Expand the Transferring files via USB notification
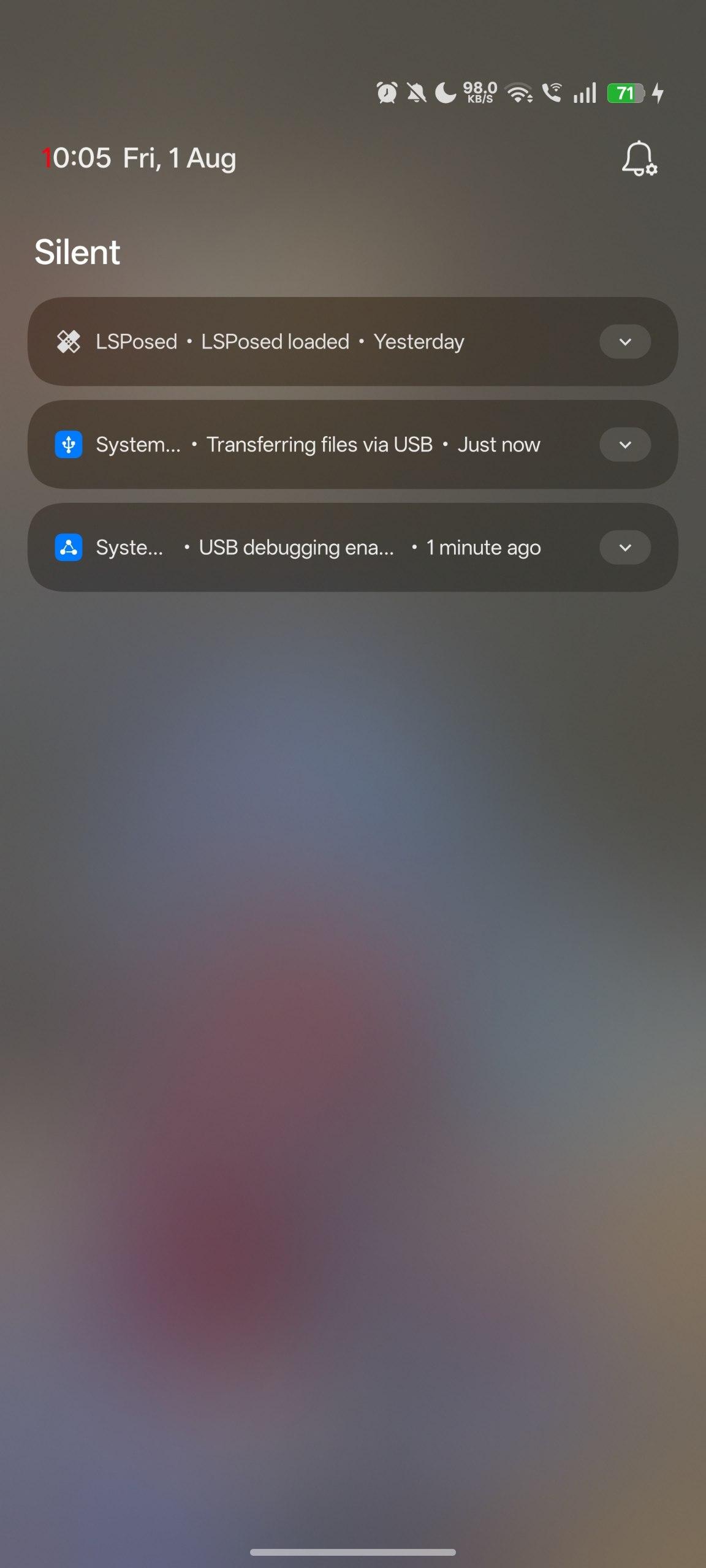 [x=625, y=445]
